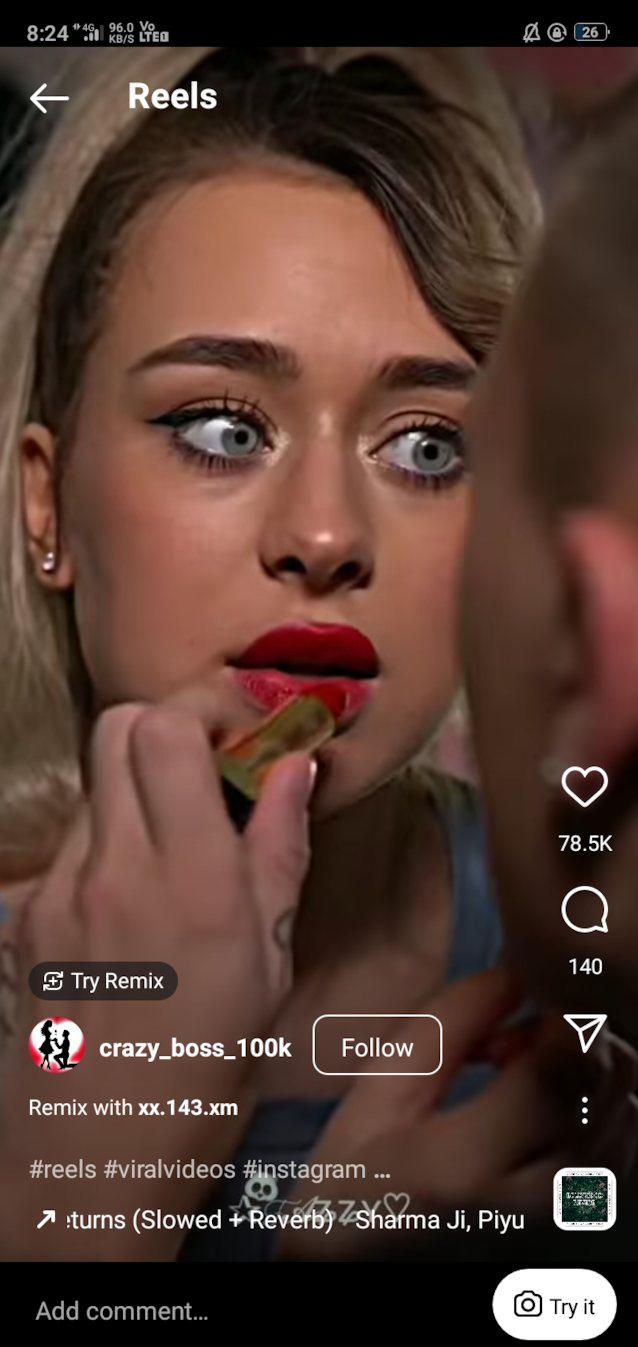Share this reel via send icon

pyautogui.click(x=585, y=1032)
